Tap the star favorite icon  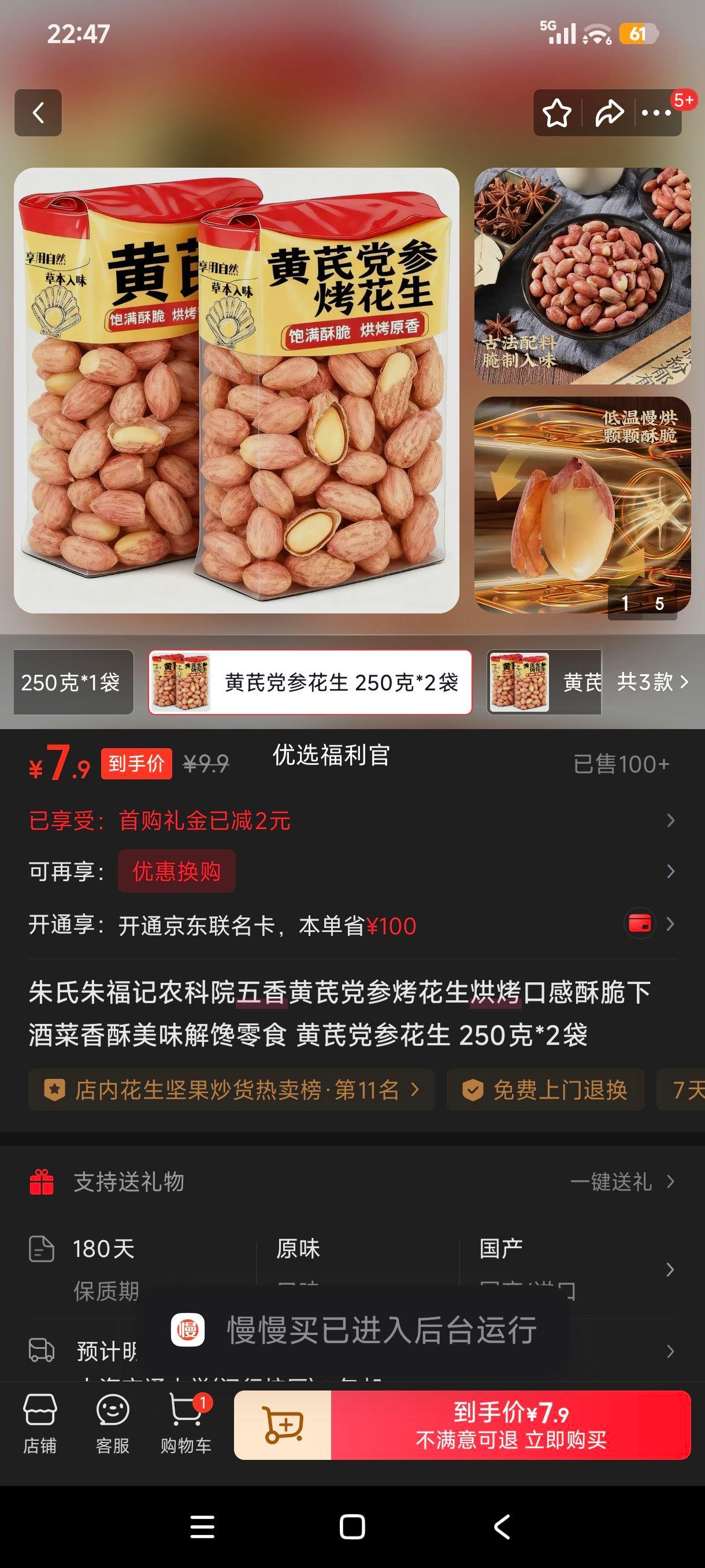(x=557, y=113)
